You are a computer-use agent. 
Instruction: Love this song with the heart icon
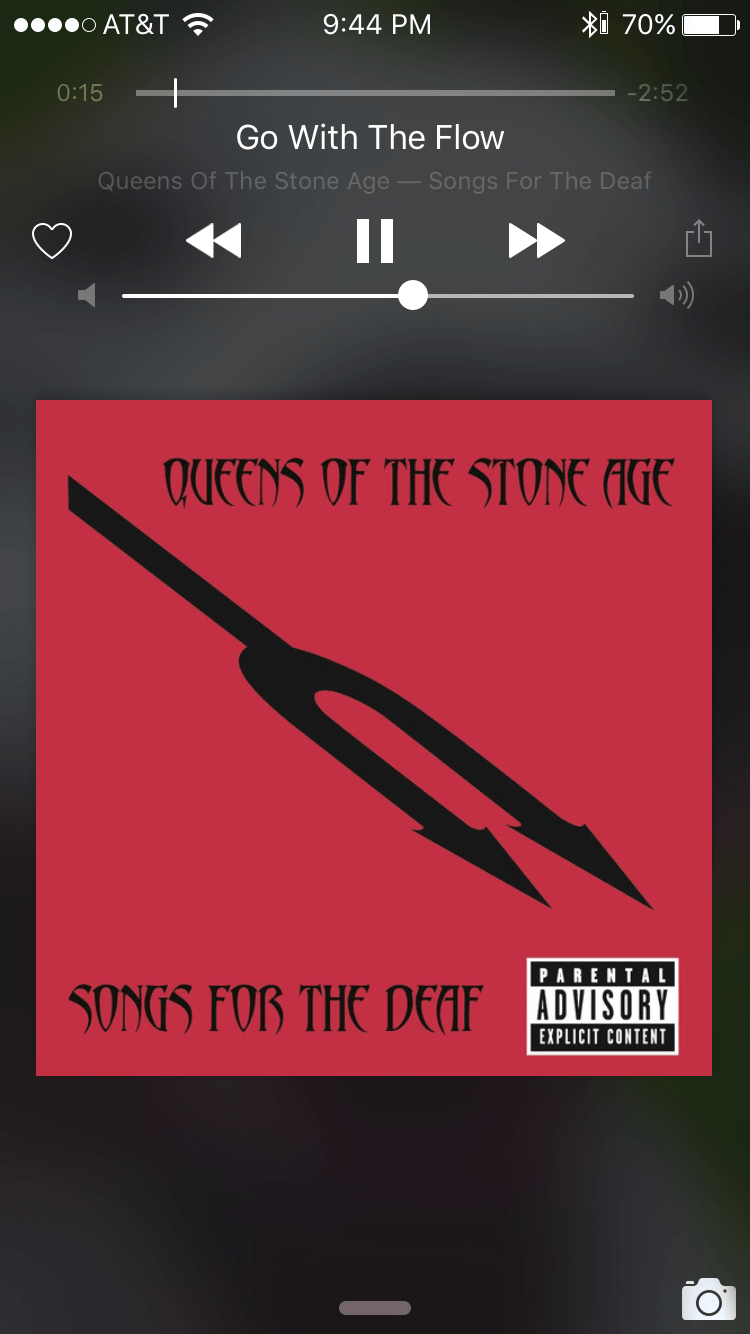(x=52, y=241)
